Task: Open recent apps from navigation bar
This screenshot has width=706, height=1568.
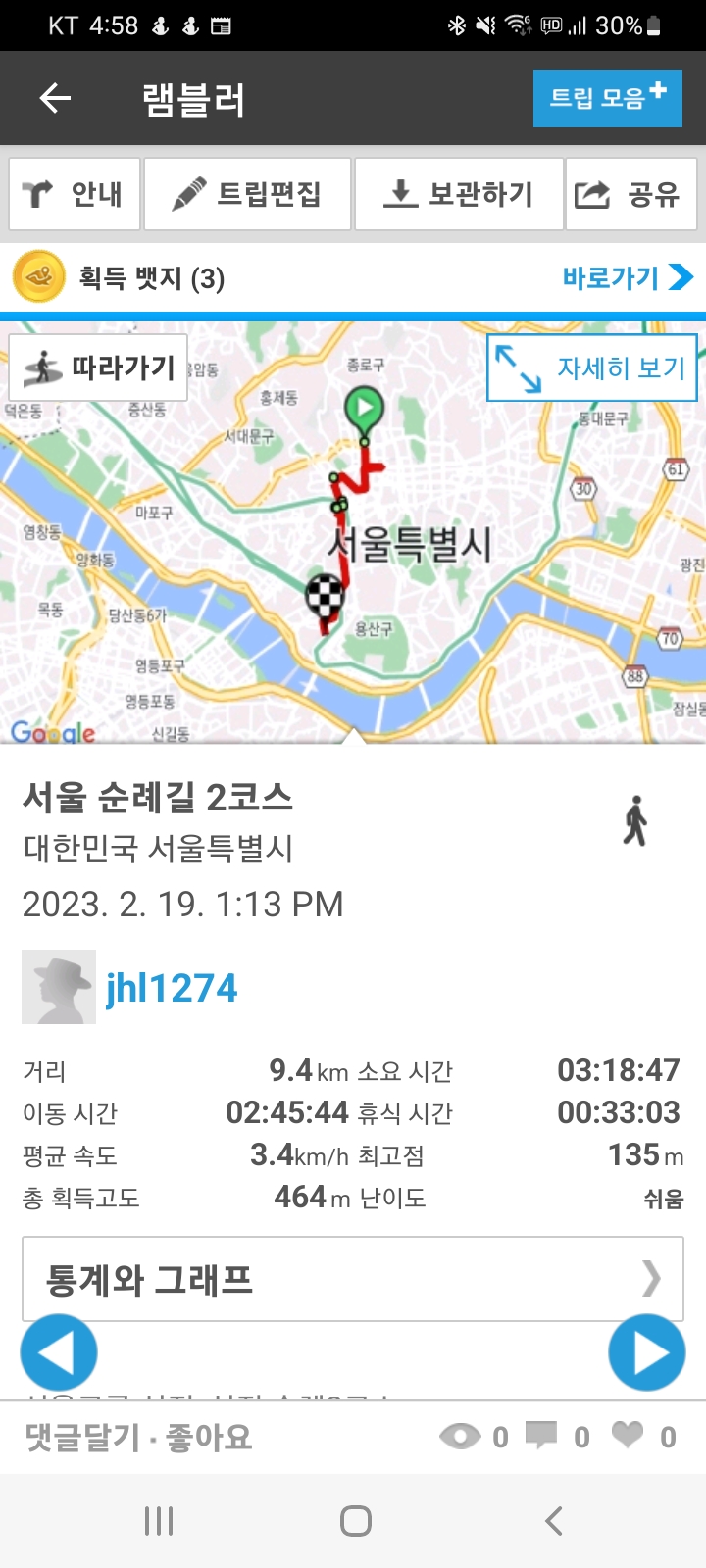Action: [159, 1521]
